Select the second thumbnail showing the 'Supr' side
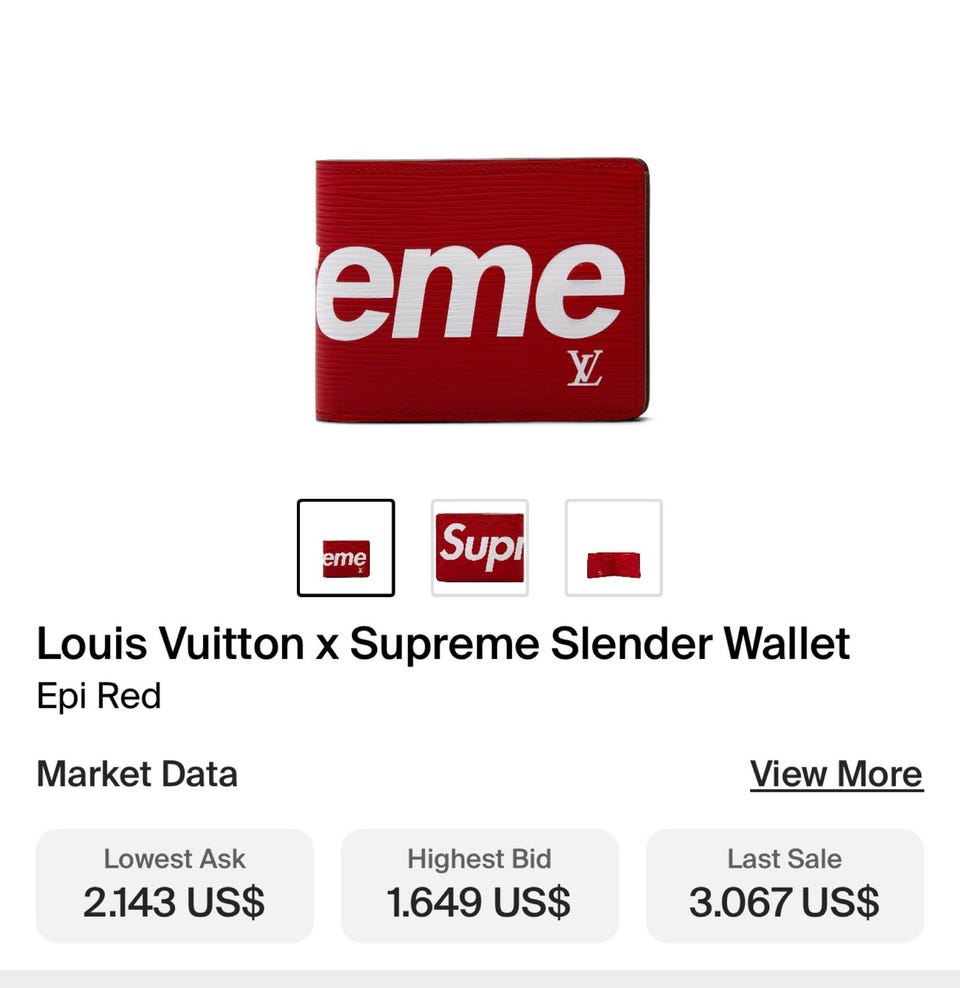 [x=480, y=548]
